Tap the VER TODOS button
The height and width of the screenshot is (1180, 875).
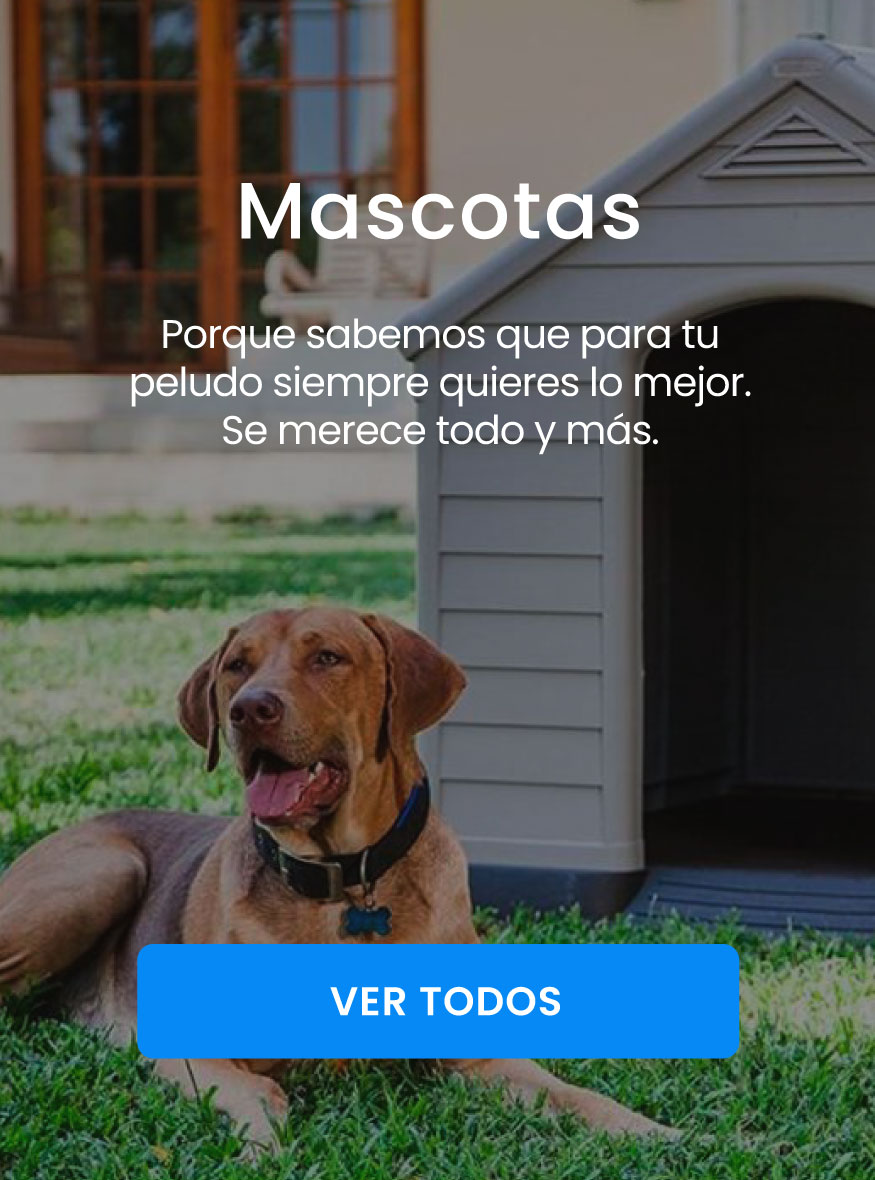(438, 1001)
